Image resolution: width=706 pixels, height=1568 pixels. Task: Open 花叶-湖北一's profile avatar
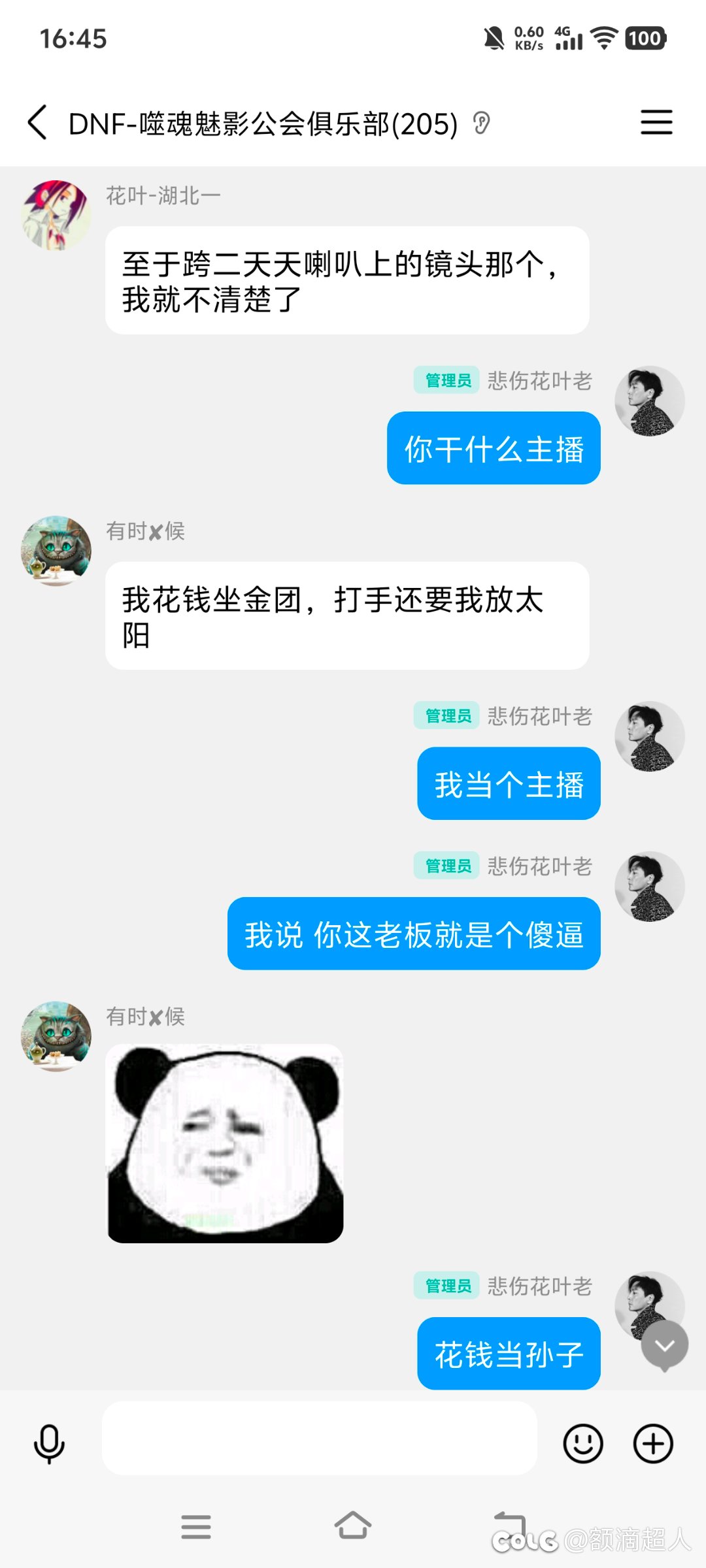(x=56, y=215)
